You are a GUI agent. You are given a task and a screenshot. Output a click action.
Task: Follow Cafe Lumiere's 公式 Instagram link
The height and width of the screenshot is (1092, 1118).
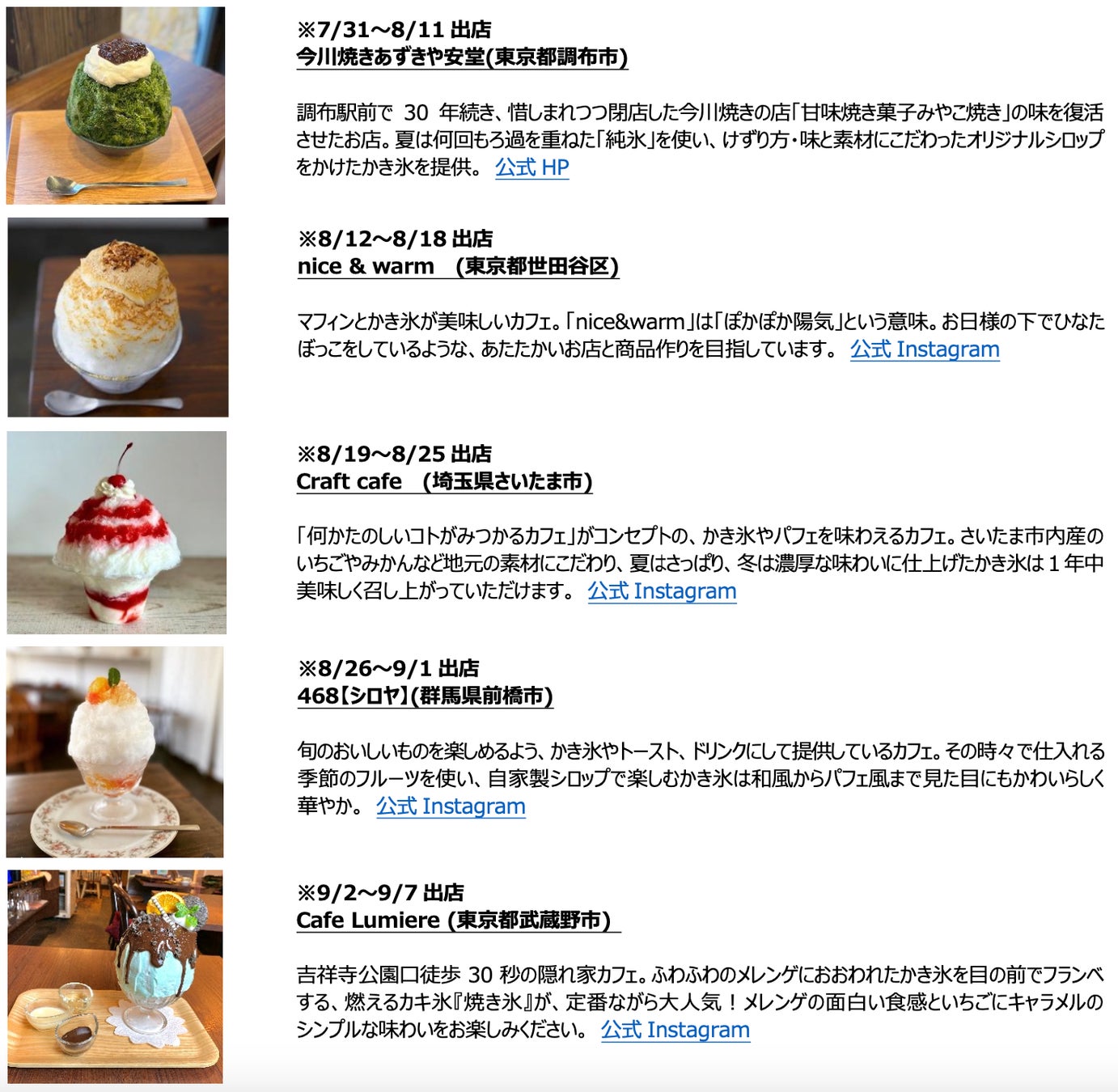click(x=675, y=1030)
